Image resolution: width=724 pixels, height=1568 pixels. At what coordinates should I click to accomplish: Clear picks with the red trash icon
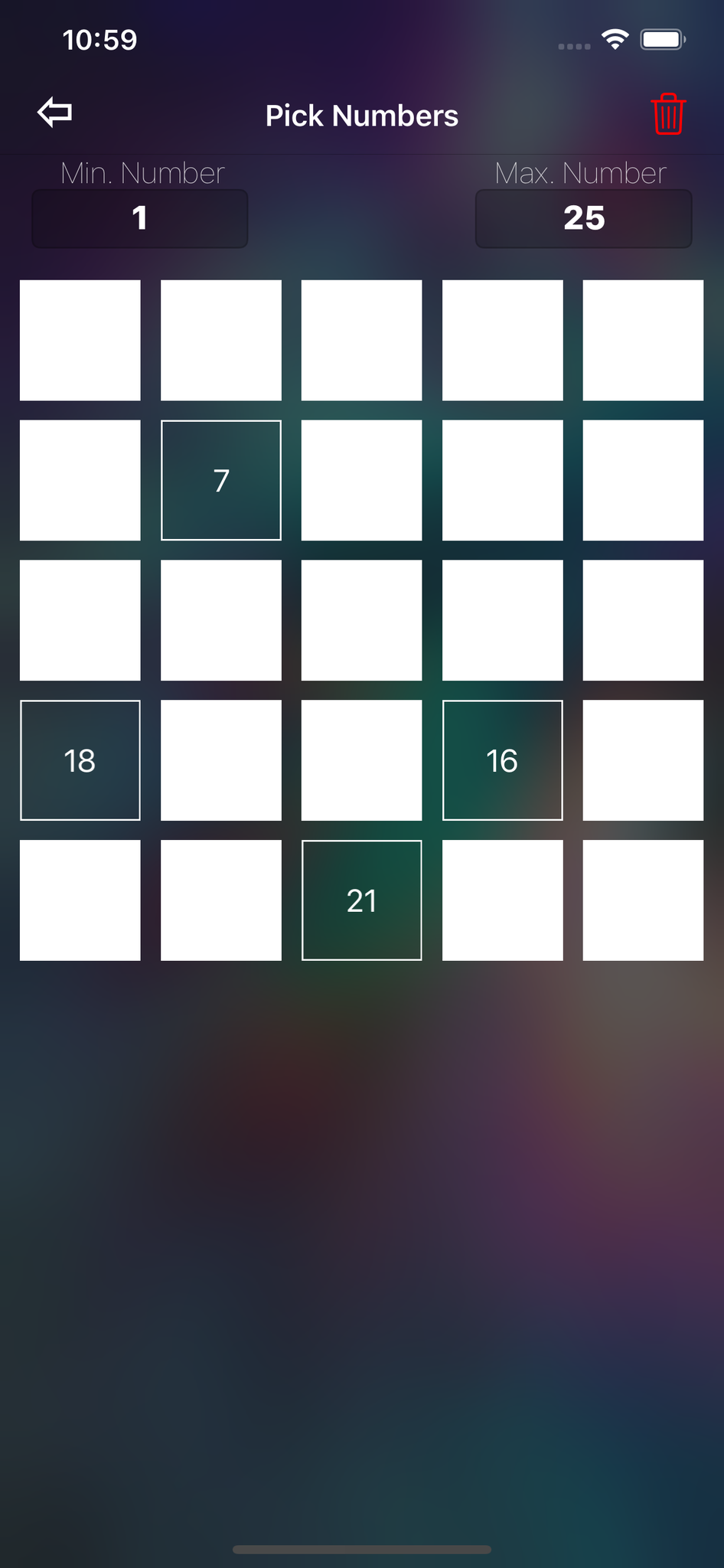tap(668, 115)
